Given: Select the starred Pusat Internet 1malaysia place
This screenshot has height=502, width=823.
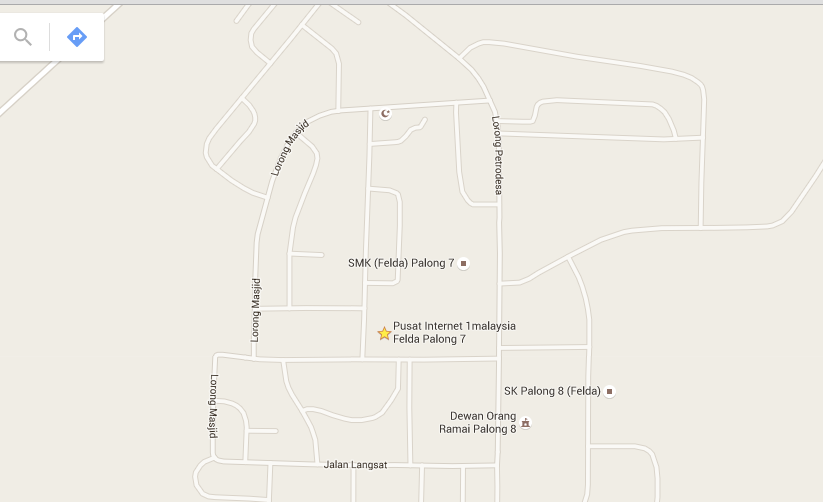Looking at the screenshot, I should (384, 333).
